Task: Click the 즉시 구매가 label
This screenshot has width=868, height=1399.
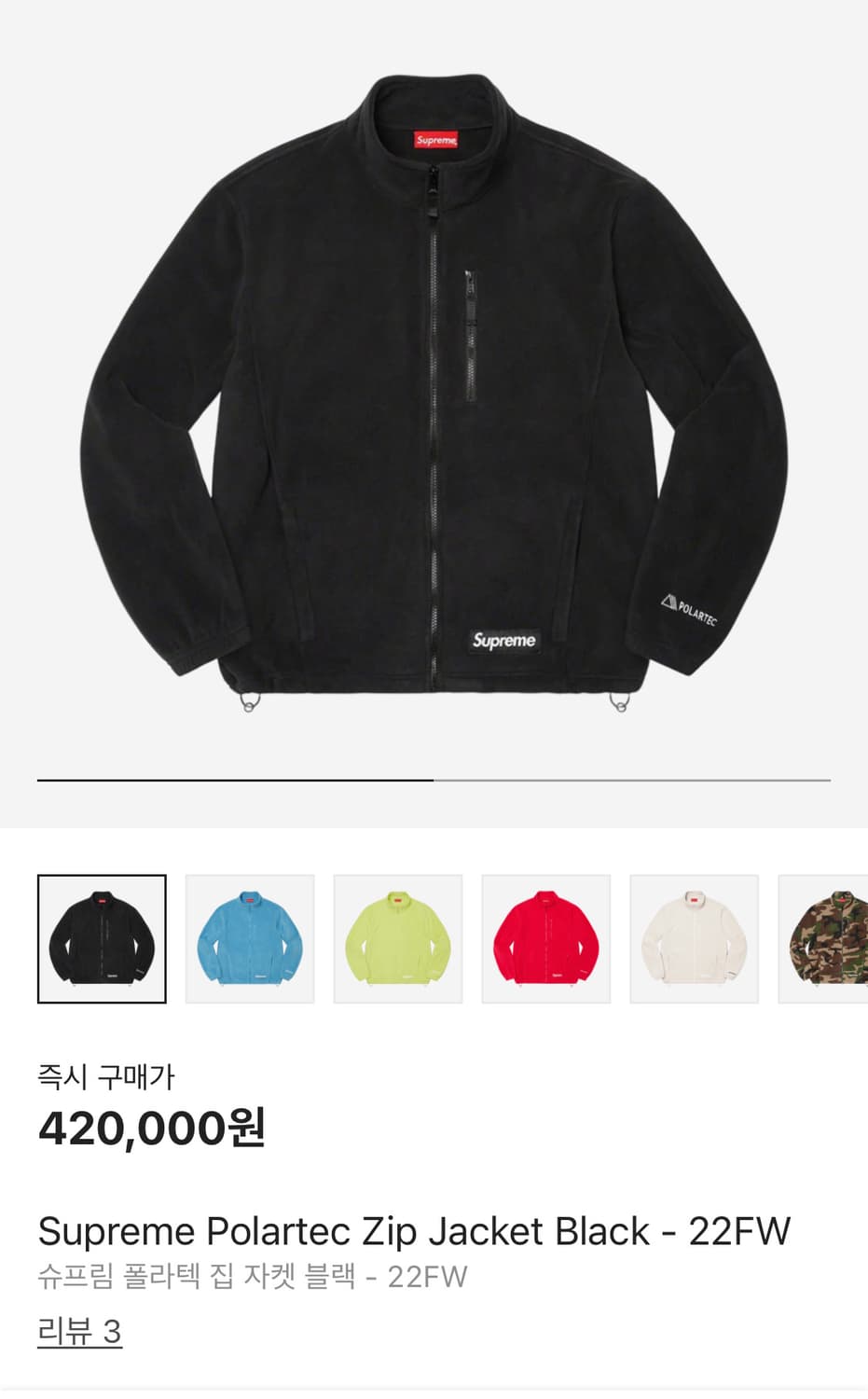Action: click(x=108, y=1075)
